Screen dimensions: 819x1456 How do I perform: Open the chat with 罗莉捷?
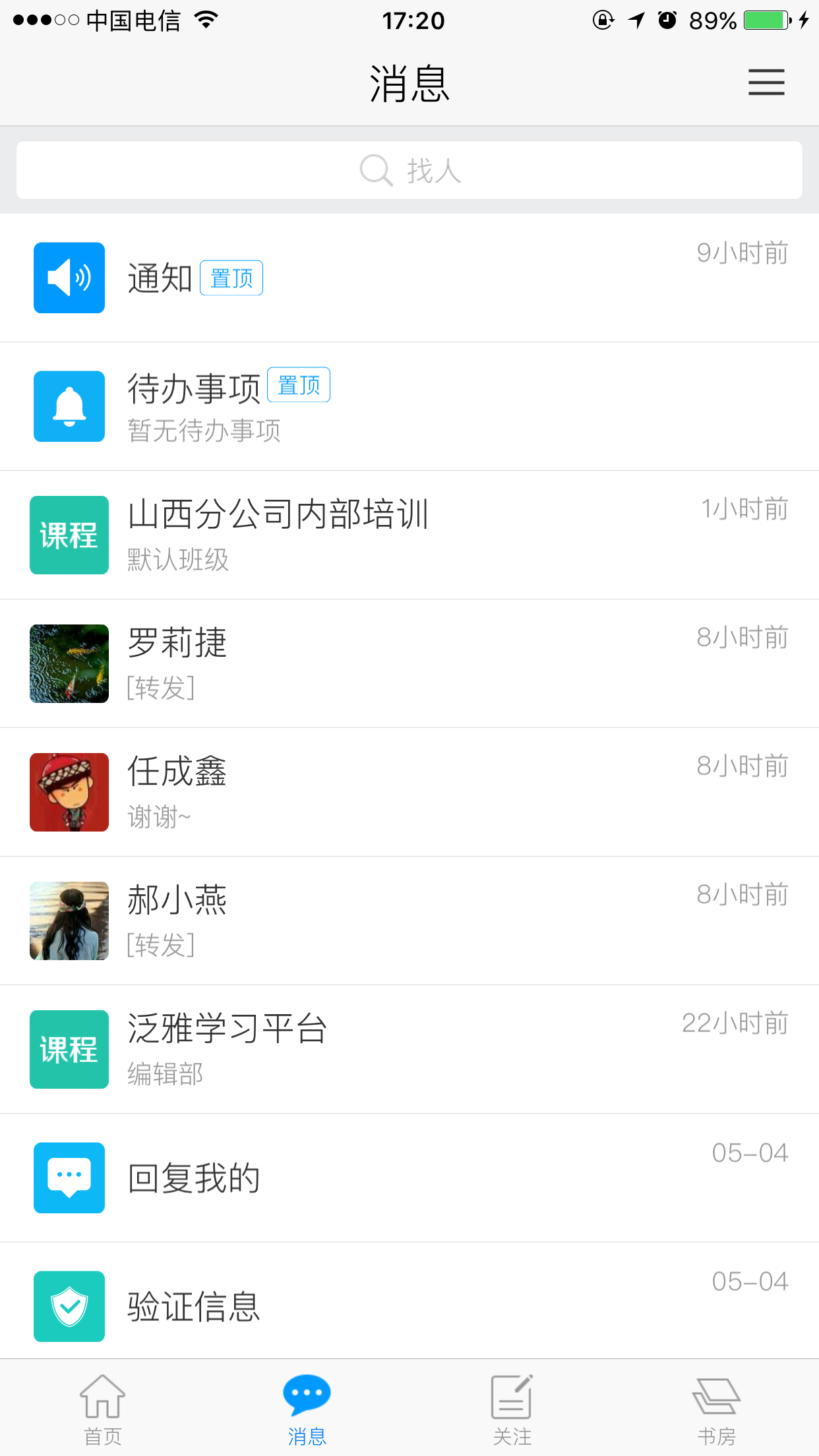(409, 663)
